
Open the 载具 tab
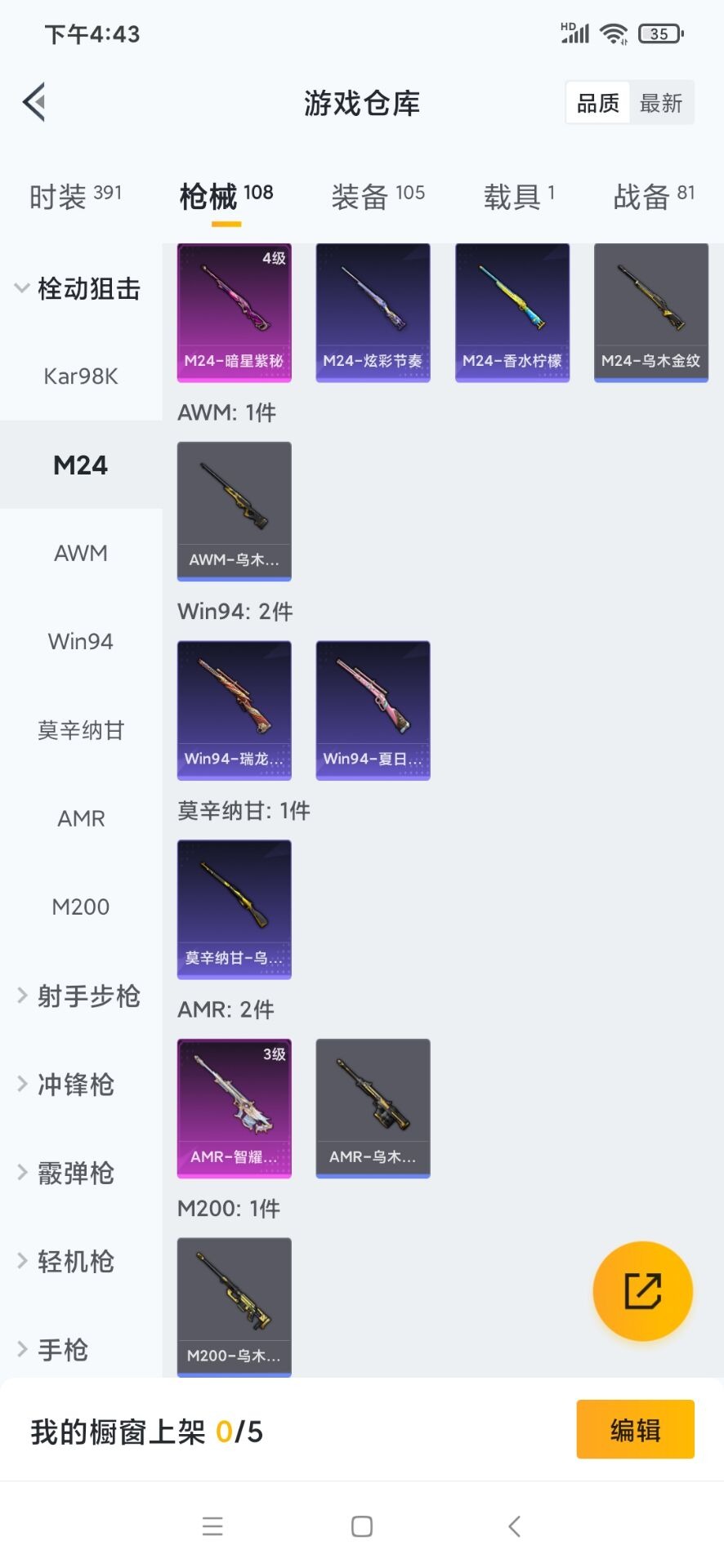click(x=518, y=197)
